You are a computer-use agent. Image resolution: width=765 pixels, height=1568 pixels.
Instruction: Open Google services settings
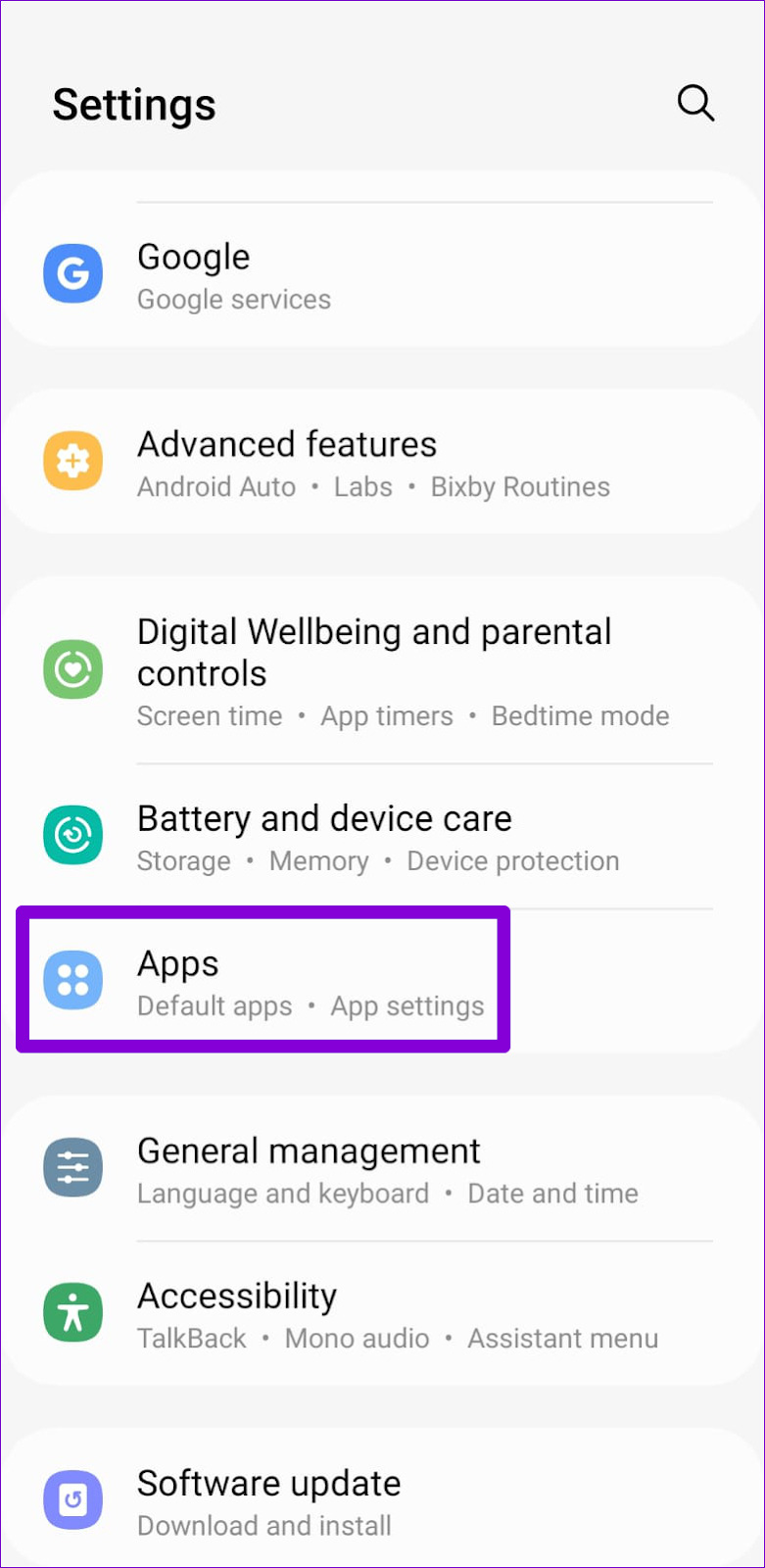coord(382,274)
